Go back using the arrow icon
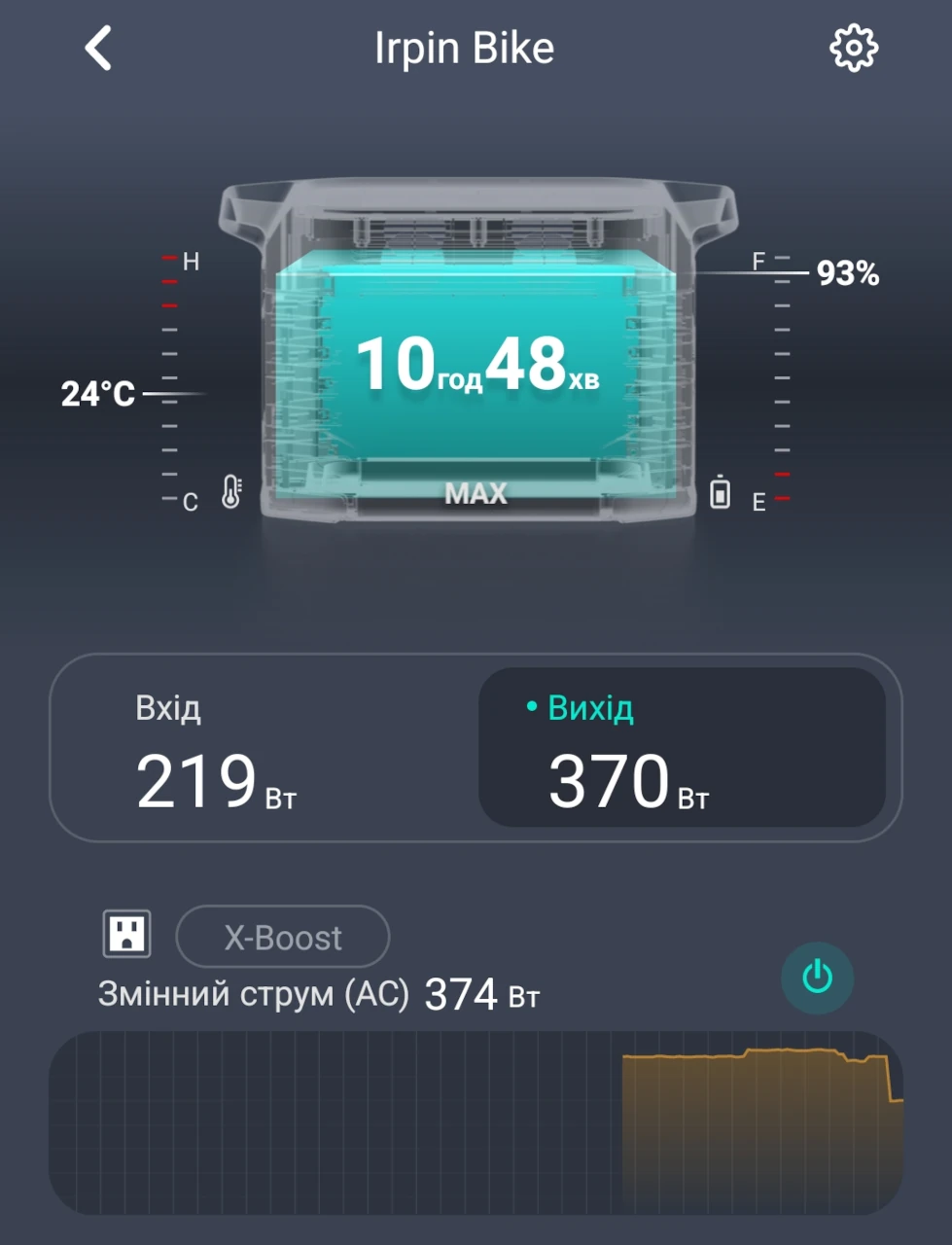The width and height of the screenshot is (952, 1245). tap(98, 49)
